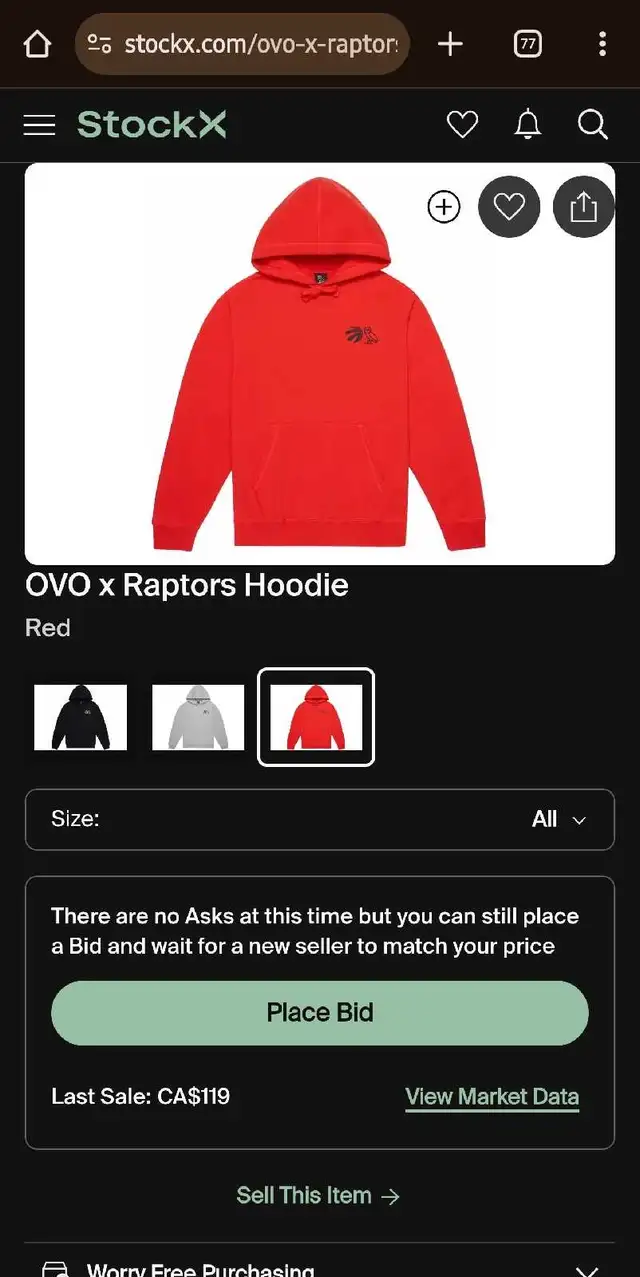Go to the browser home page
The height and width of the screenshot is (1277, 640).
tap(37, 44)
